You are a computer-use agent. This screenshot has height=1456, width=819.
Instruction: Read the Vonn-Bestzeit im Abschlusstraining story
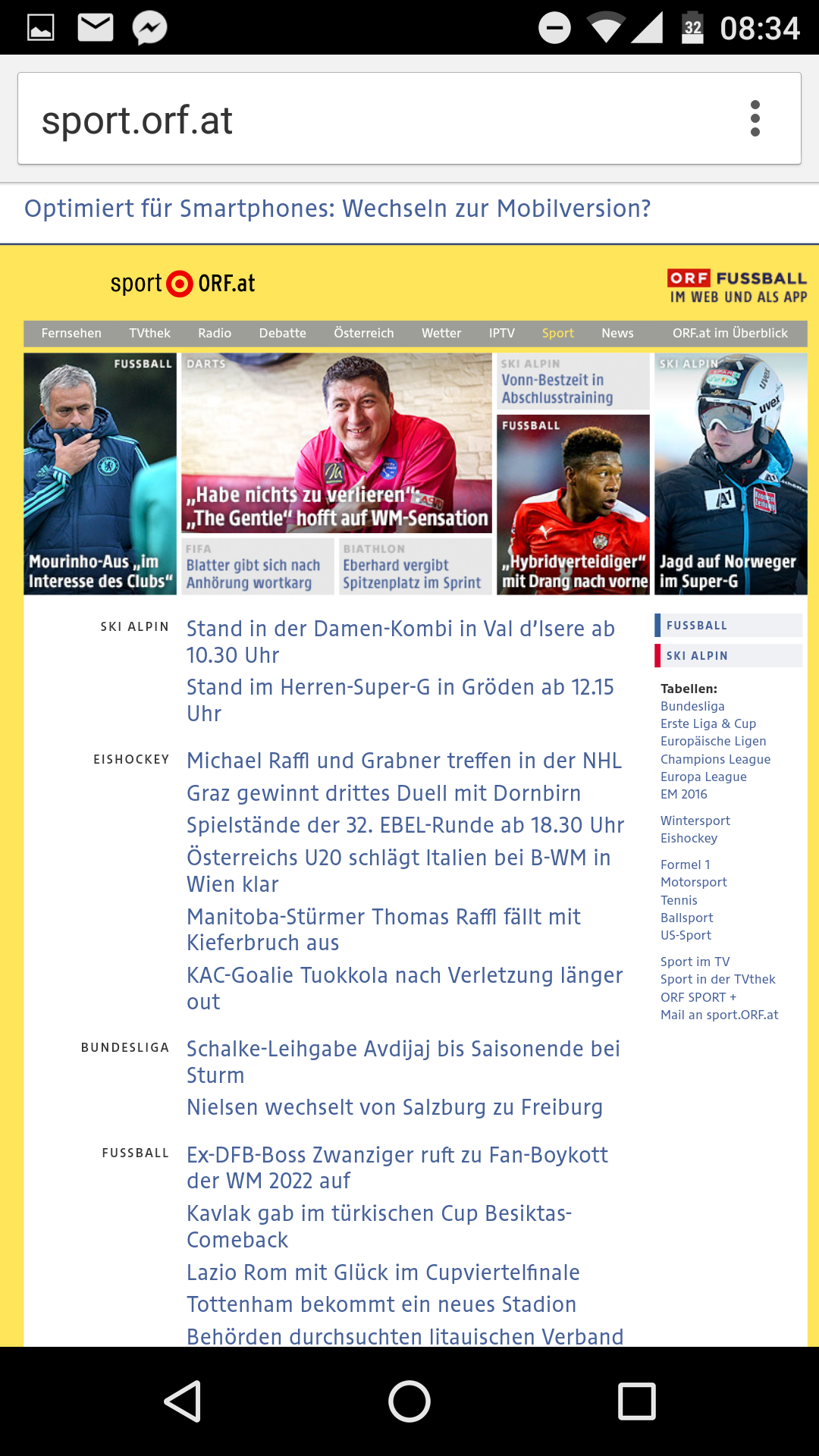coord(573,381)
